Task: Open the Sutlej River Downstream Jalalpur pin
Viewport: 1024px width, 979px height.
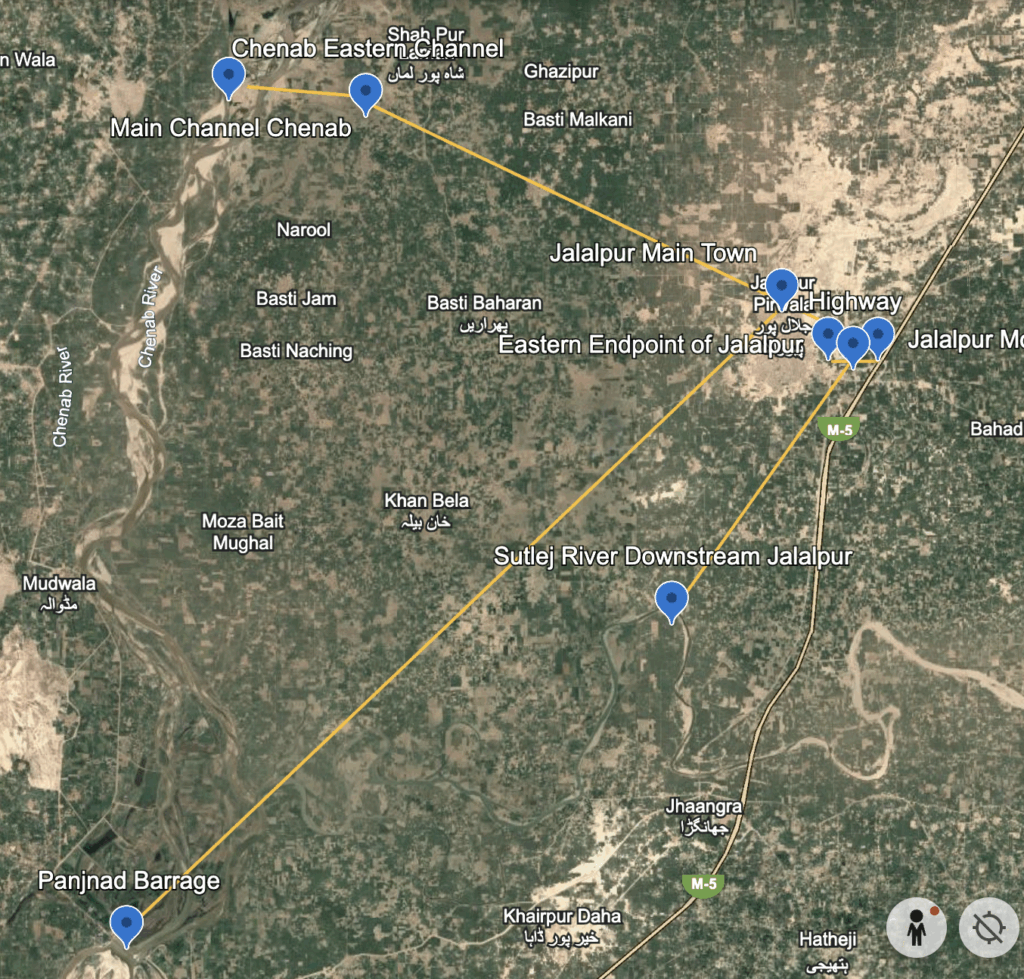Action: click(671, 600)
